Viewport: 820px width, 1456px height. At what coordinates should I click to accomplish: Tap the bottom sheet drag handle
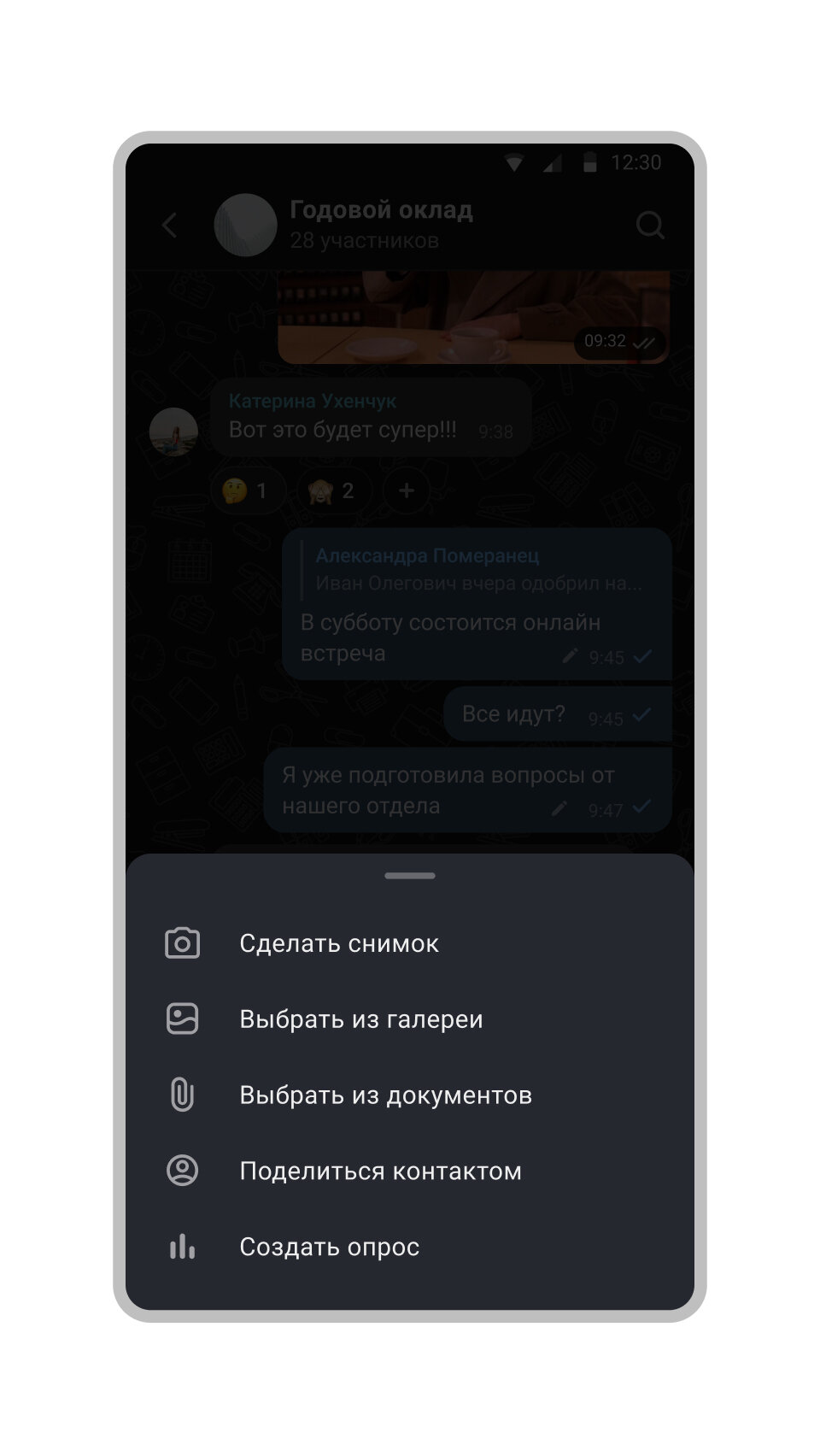coord(410,876)
